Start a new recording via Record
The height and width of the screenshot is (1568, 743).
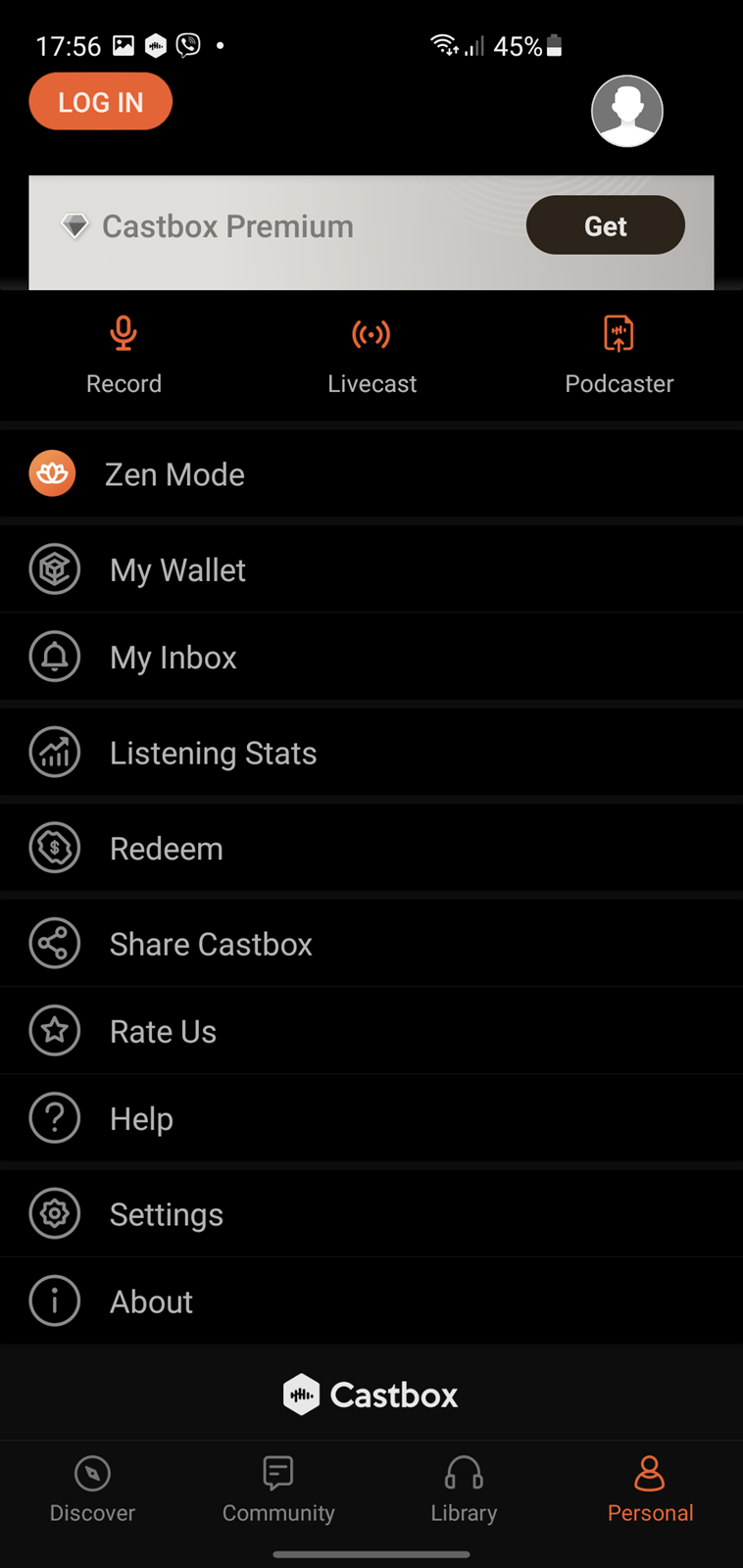tap(124, 355)
